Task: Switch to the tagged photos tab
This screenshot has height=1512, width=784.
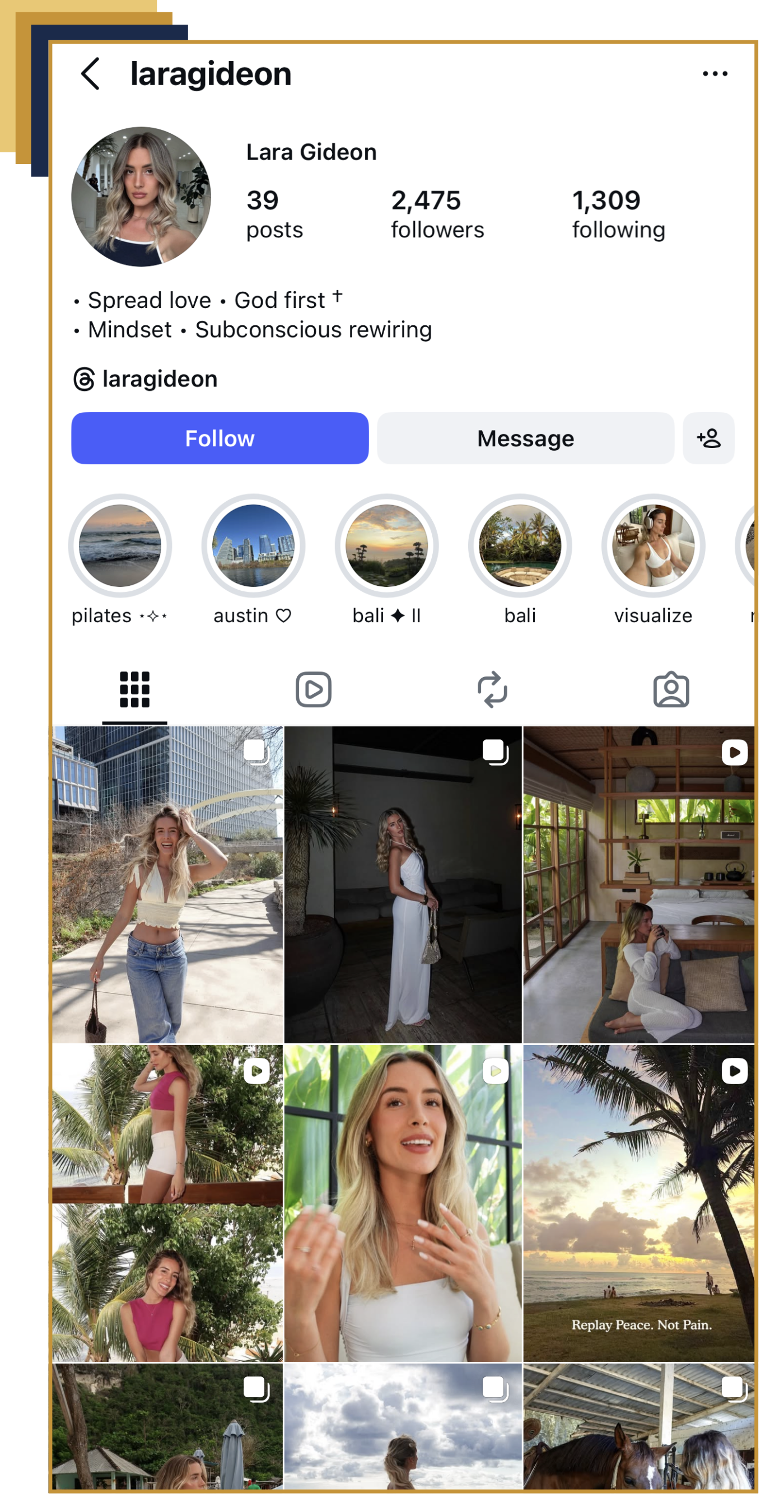Action: [671, 689]
